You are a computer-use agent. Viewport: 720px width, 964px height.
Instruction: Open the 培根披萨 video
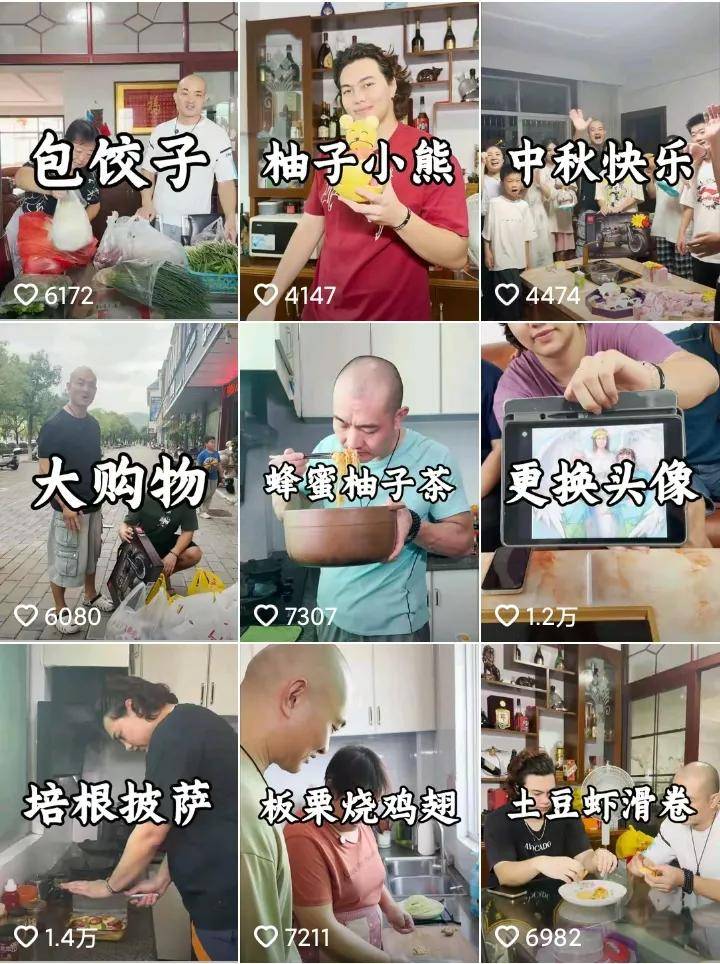pyautogui.click(x=119, y=805)
